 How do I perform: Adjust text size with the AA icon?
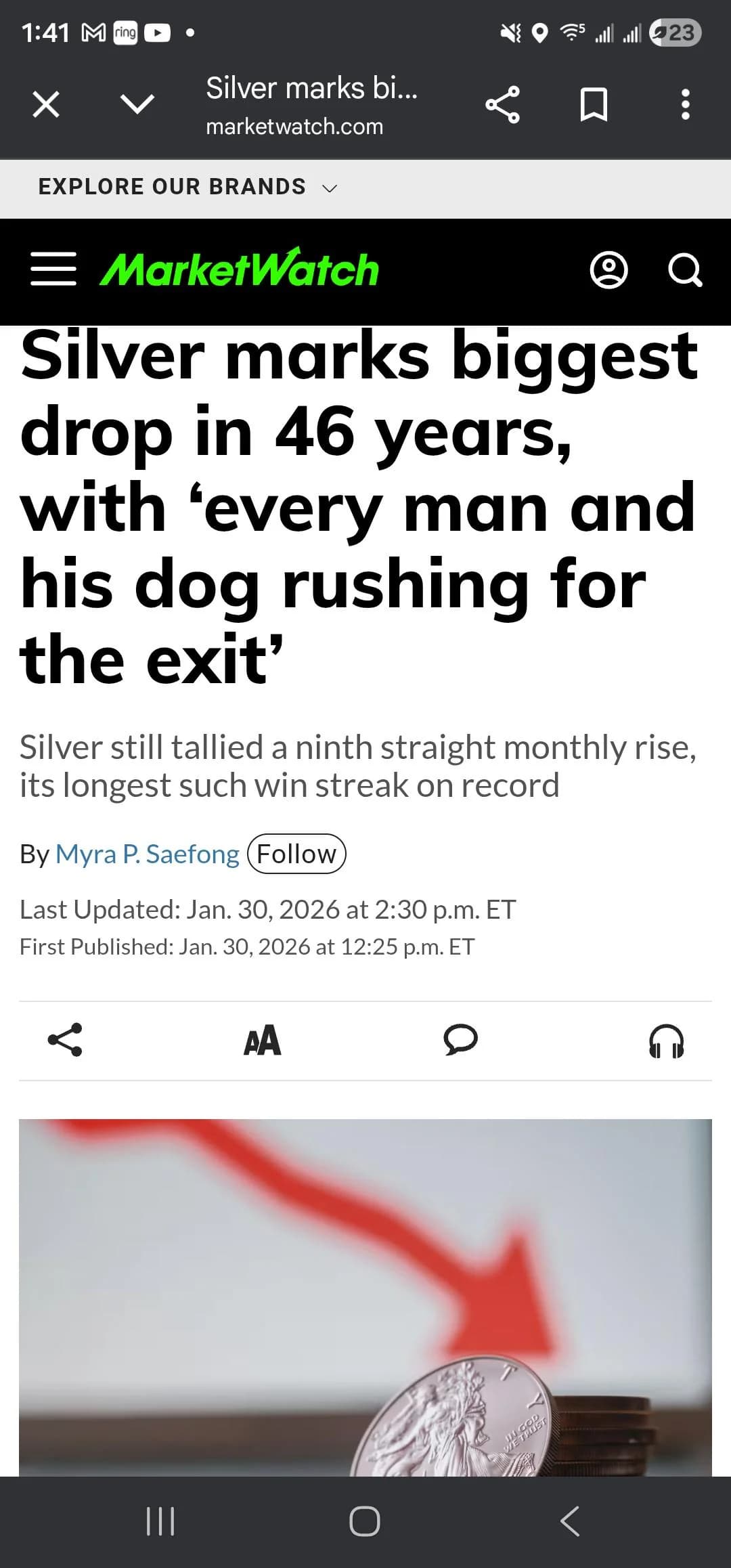(262, 1041)
